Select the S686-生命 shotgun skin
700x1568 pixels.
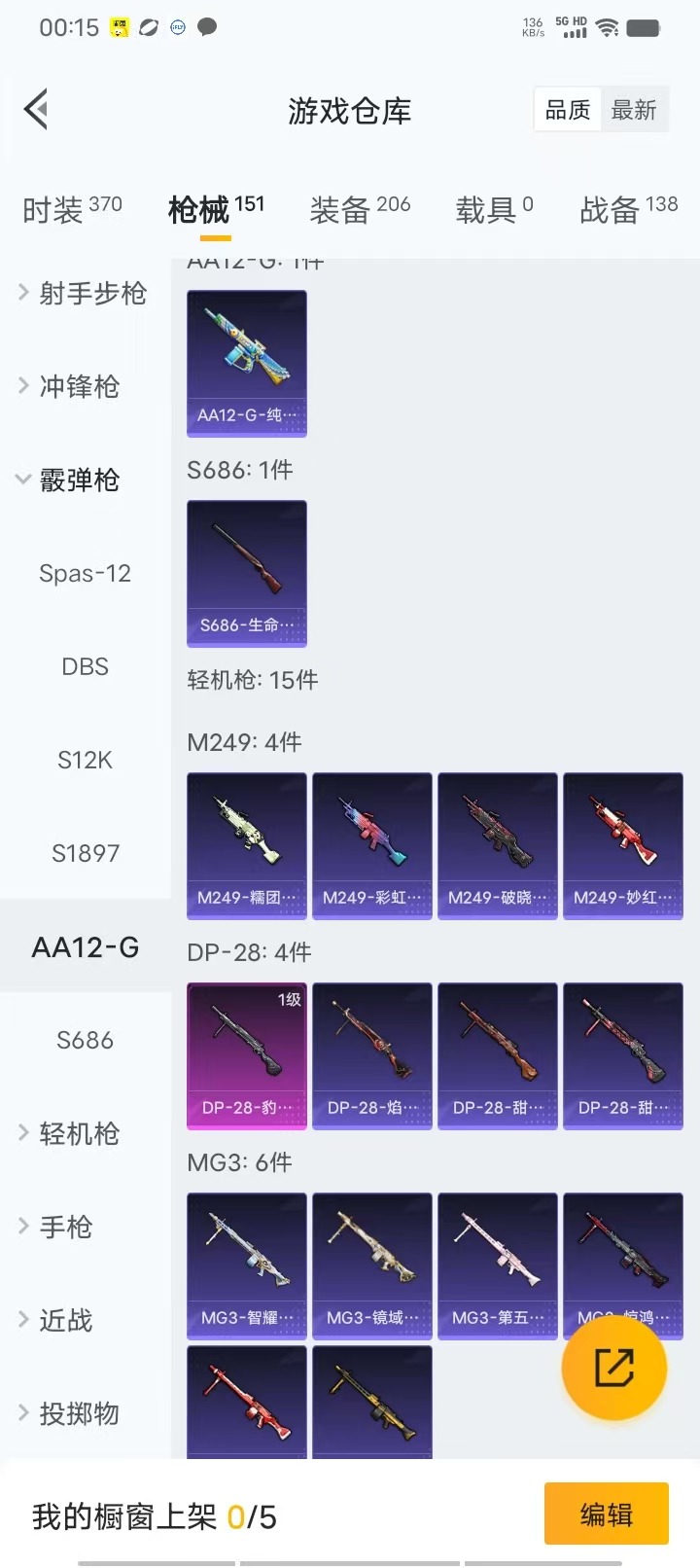[246, 573]
